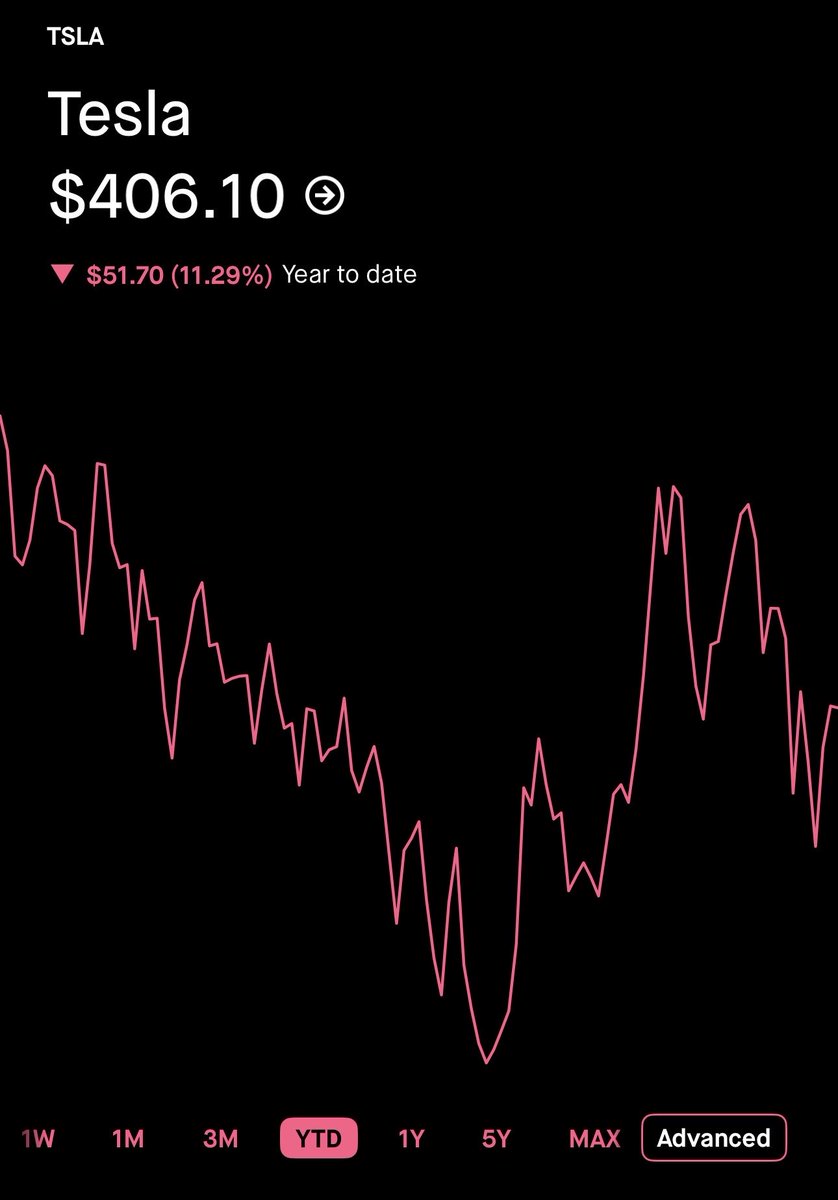The height and width of the screenshot is (1200, 838).
Task: Show the 3M price chart
Action: point(220,1138)
